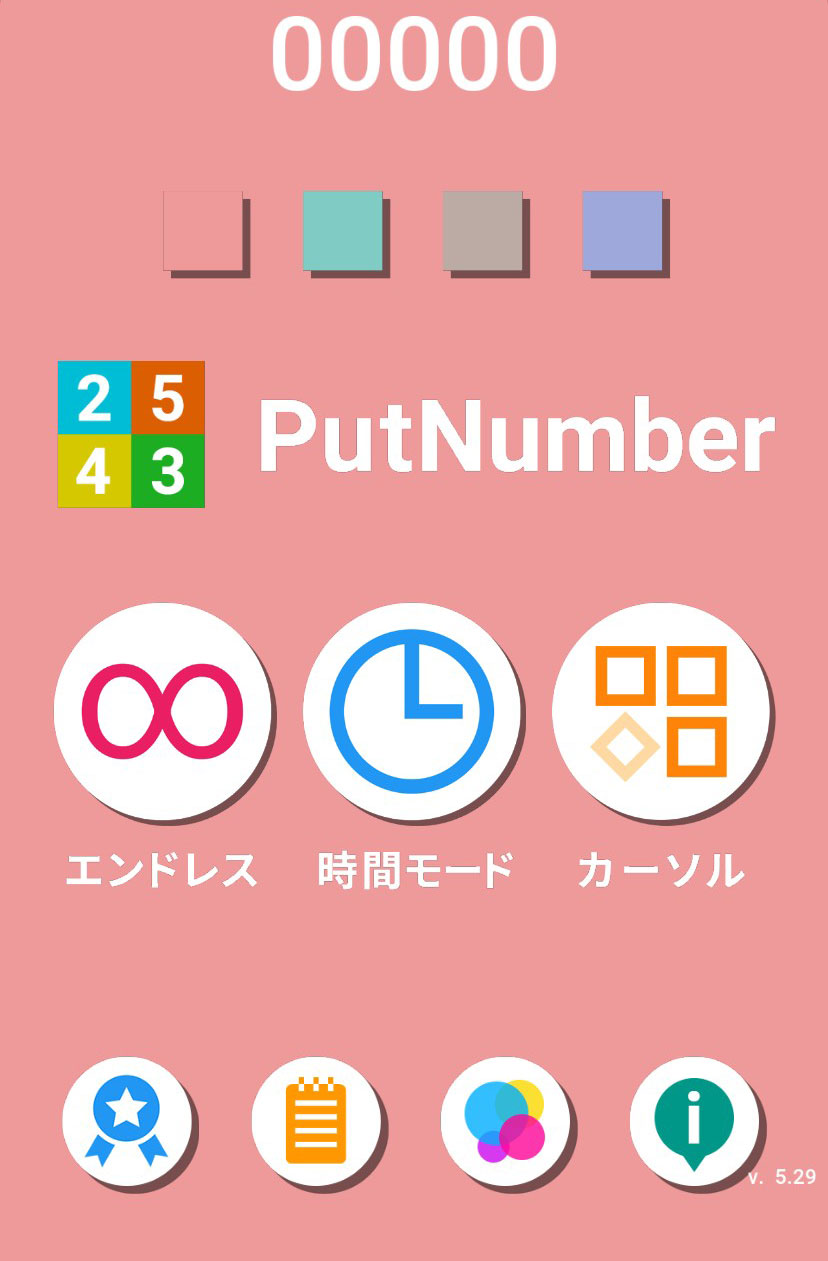Viewport: 828px width, 1261px height.
Task: Click the PutNumber title text
Action: coord(515,434)
